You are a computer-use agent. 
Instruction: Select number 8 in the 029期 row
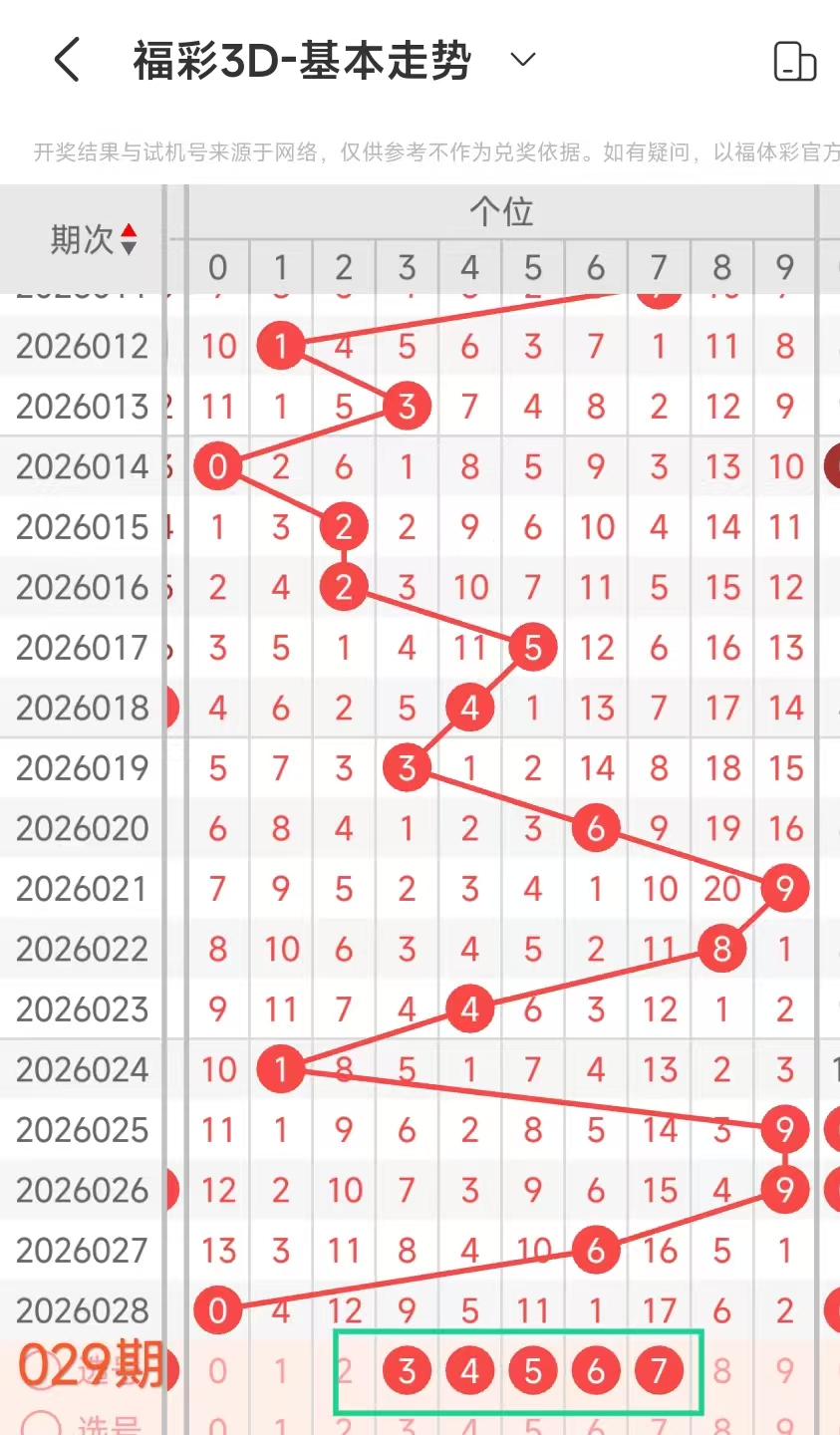coord(722,1371)
